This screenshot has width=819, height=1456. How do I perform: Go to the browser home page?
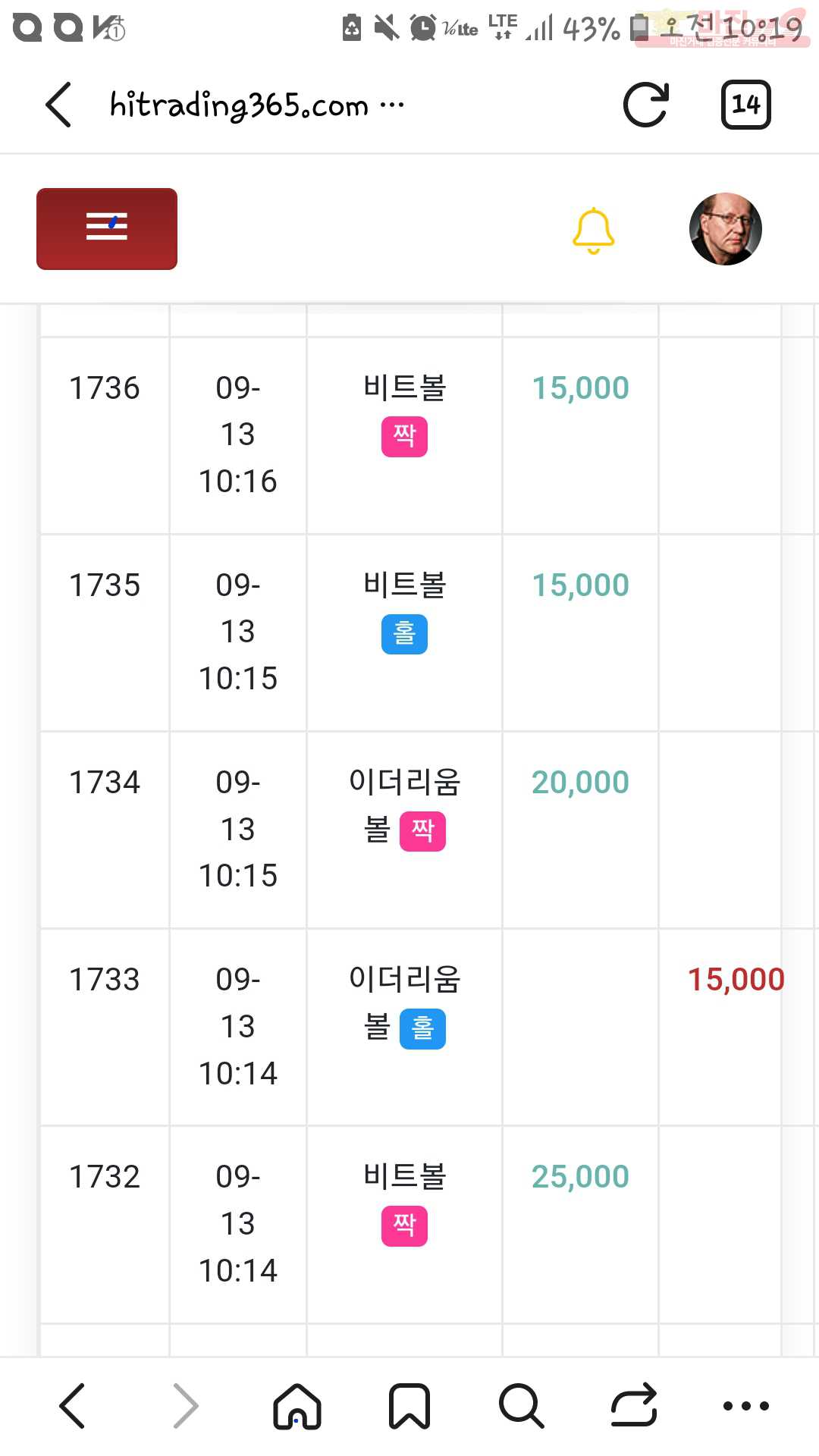(x=297, y=1405)
